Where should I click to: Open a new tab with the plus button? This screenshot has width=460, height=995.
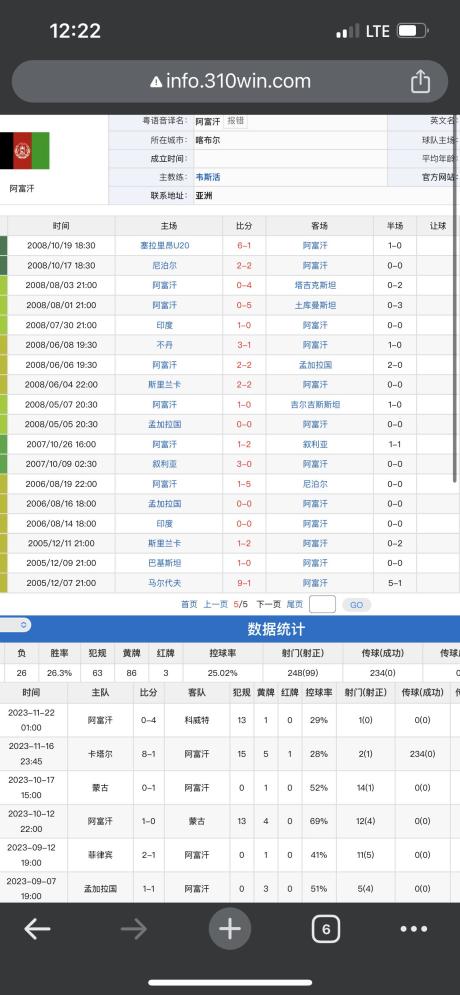(x=230, y=929)
